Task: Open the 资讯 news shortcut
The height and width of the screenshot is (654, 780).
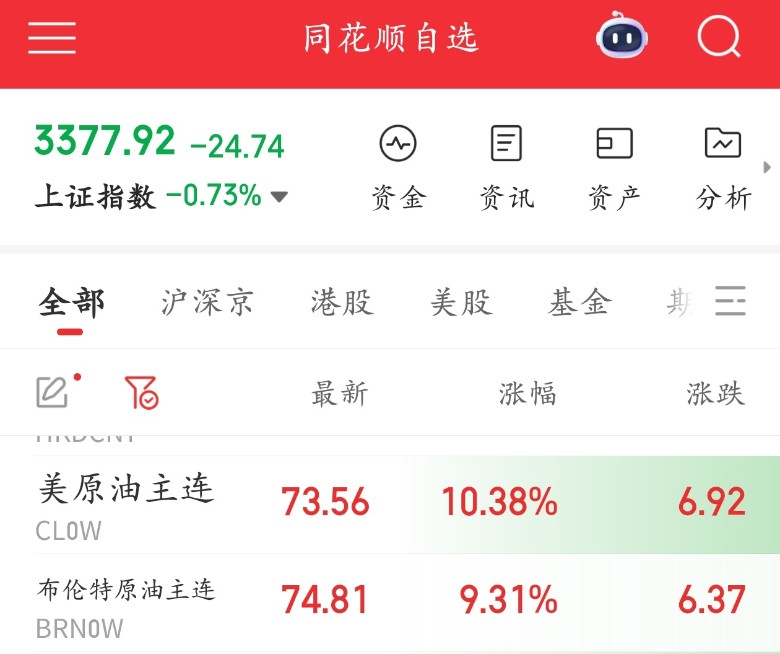Action: pos(507,167)
